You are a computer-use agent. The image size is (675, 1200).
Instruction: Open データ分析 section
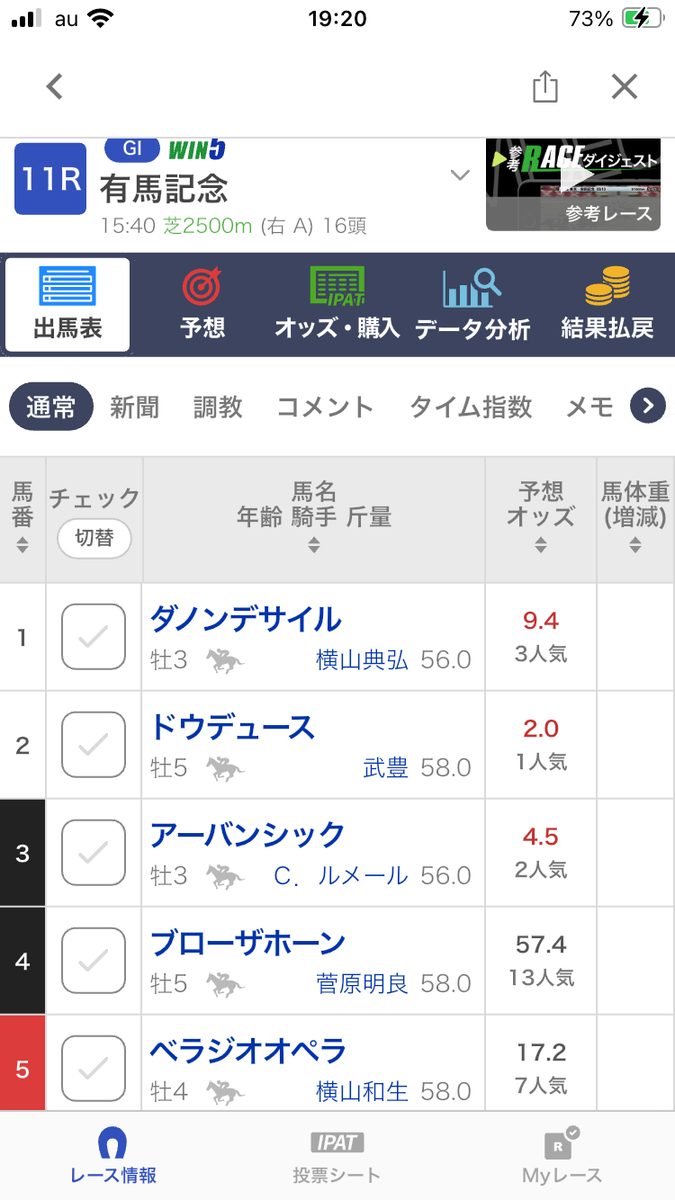pyautogui.click(x=472, y=305)
